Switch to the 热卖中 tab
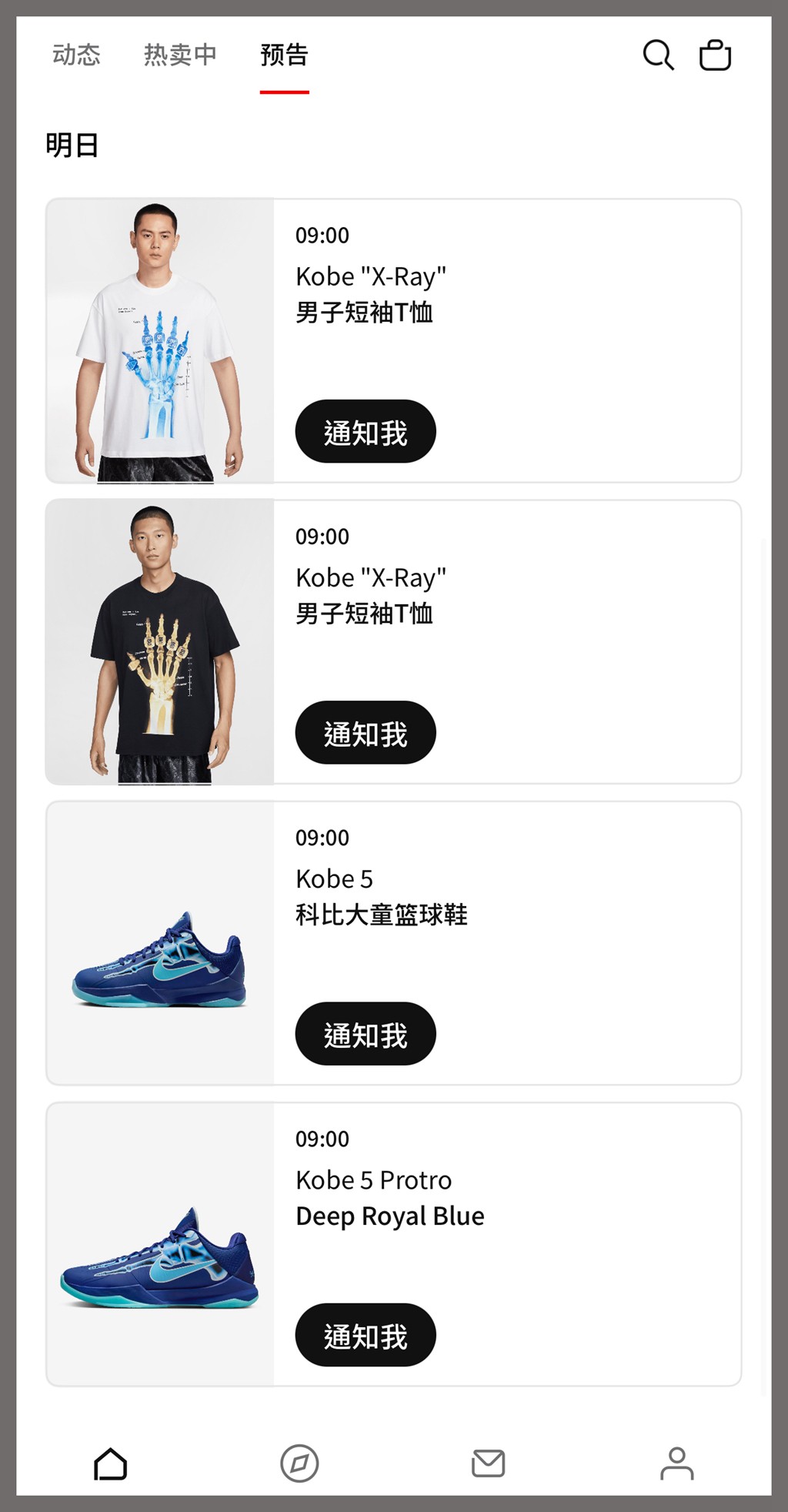The image size is (788, 1512). [180, 55]
